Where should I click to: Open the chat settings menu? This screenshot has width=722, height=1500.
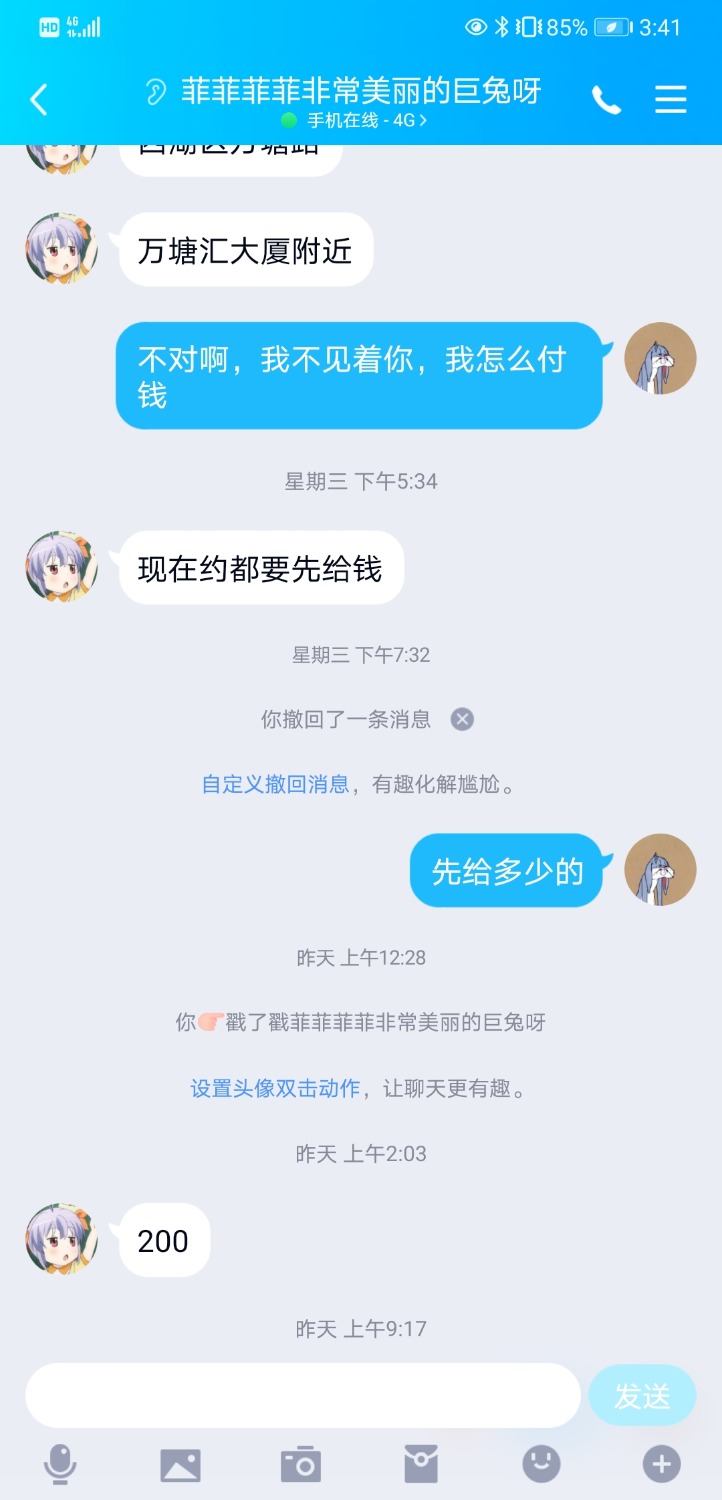click(x=670, y=99)
